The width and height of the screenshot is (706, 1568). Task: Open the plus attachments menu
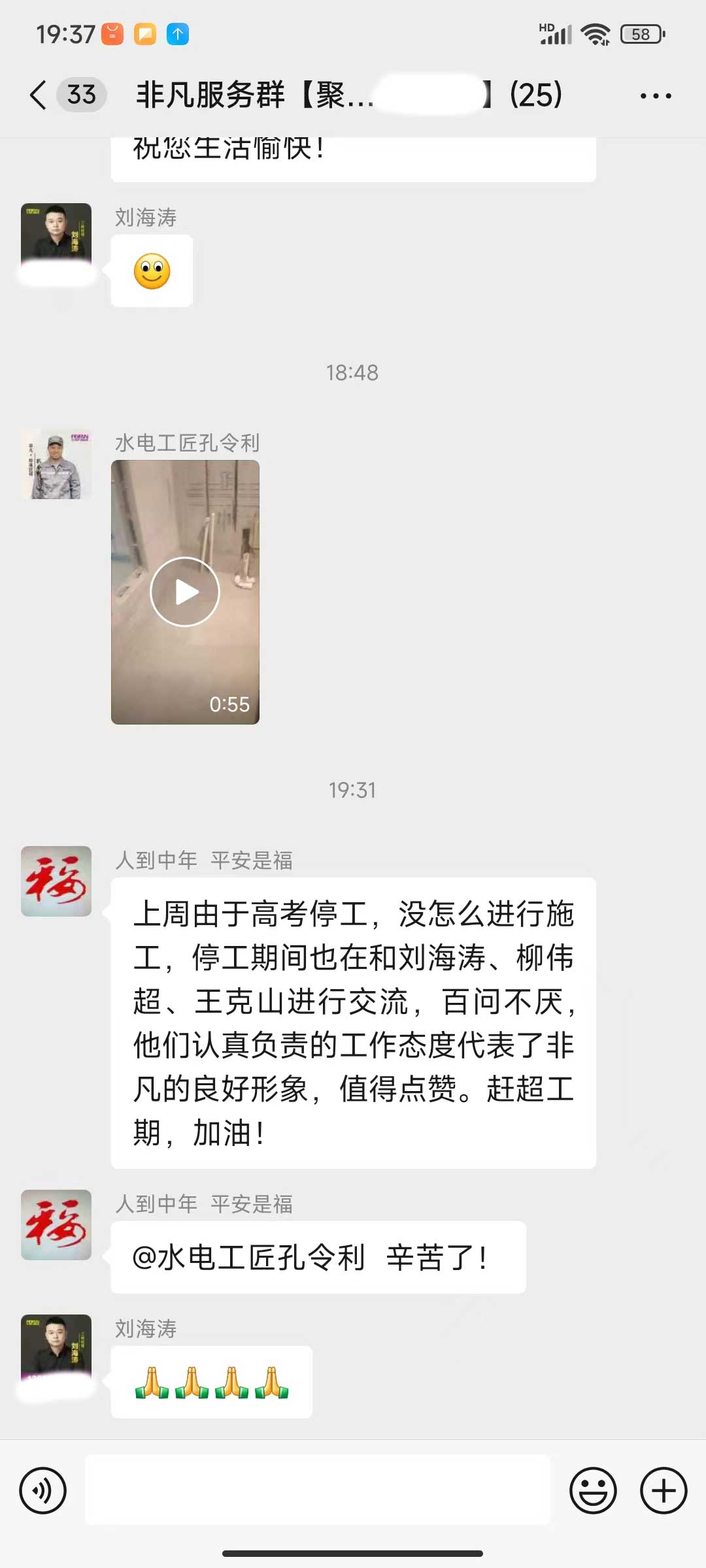[x=663, y=1490]
